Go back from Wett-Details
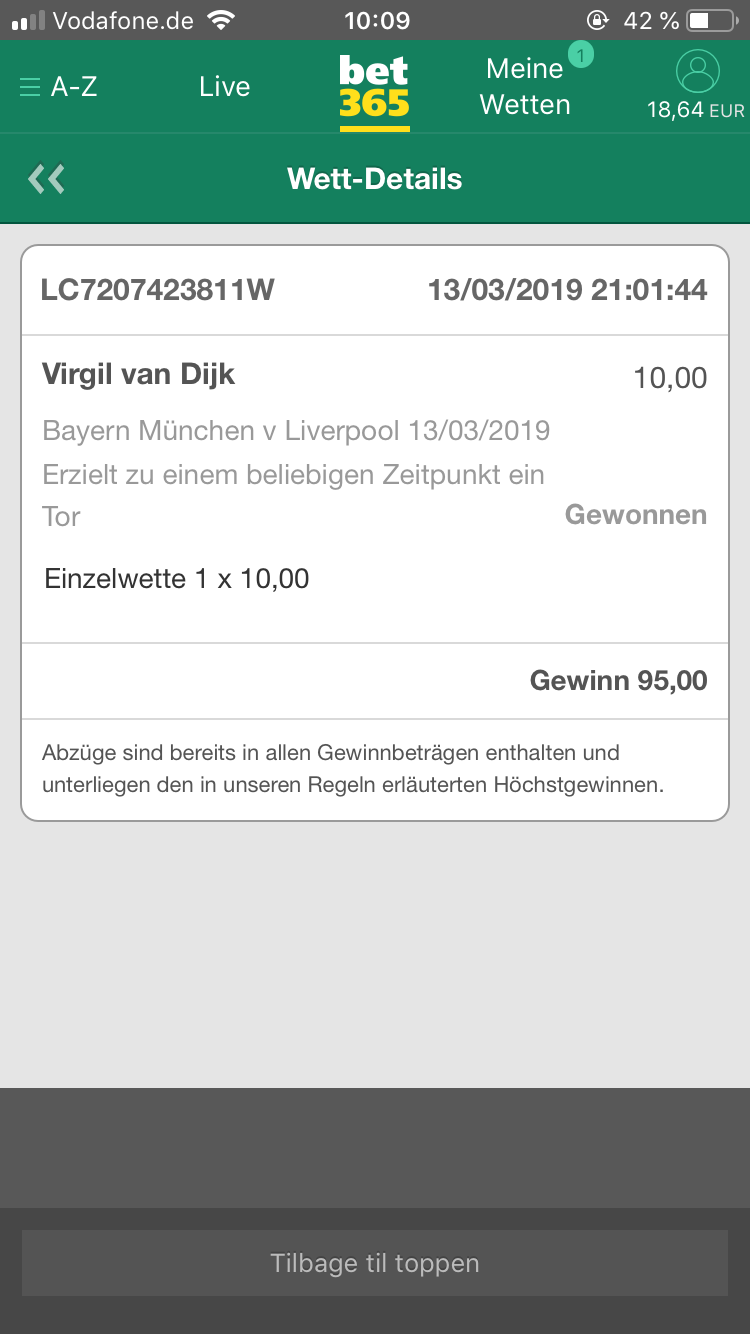750x1334 pixels. point(47,179)
